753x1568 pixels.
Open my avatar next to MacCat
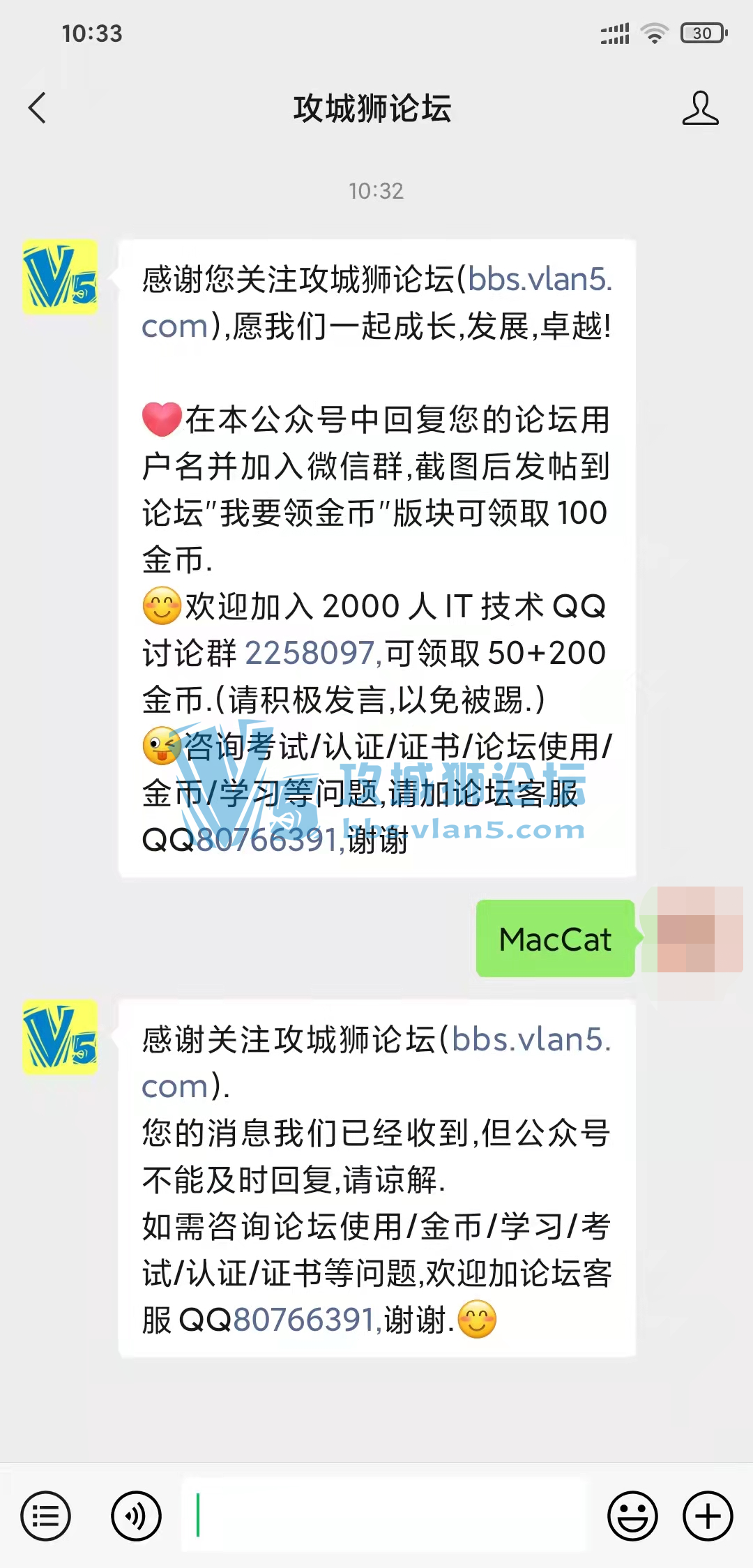[x=699, y=930]
